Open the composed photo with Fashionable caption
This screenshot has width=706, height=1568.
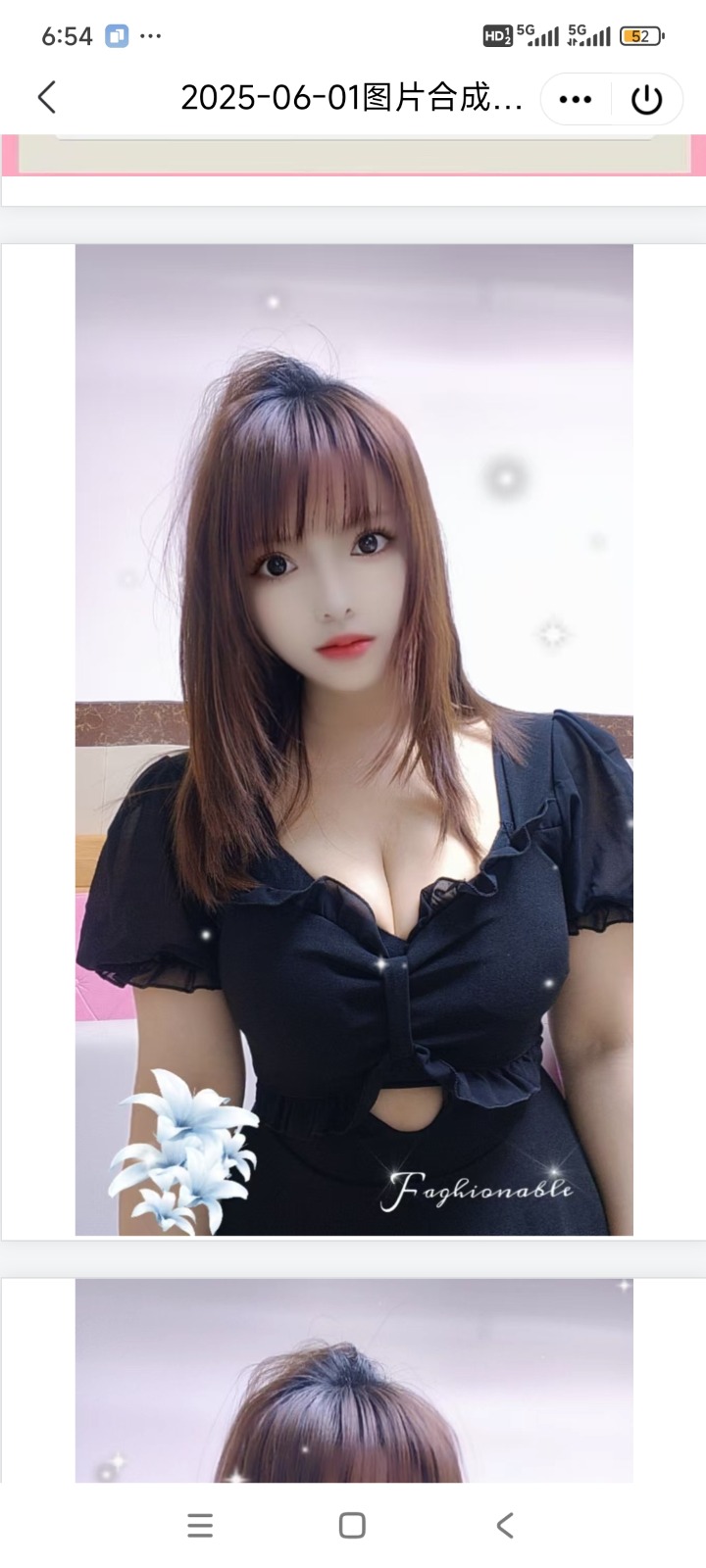click(354, 740)
